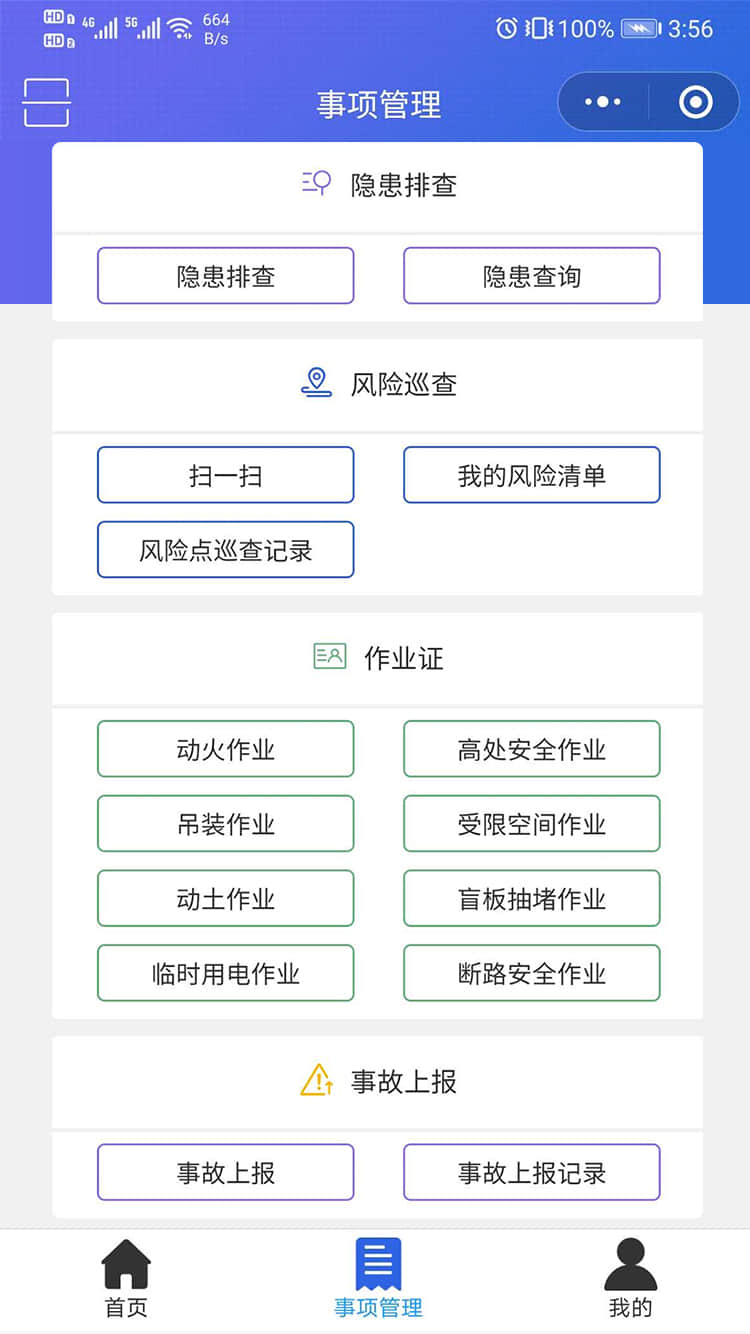Open 受限空间作业
The height and width of the screenshot is (1334, 750).
point(532,824)
